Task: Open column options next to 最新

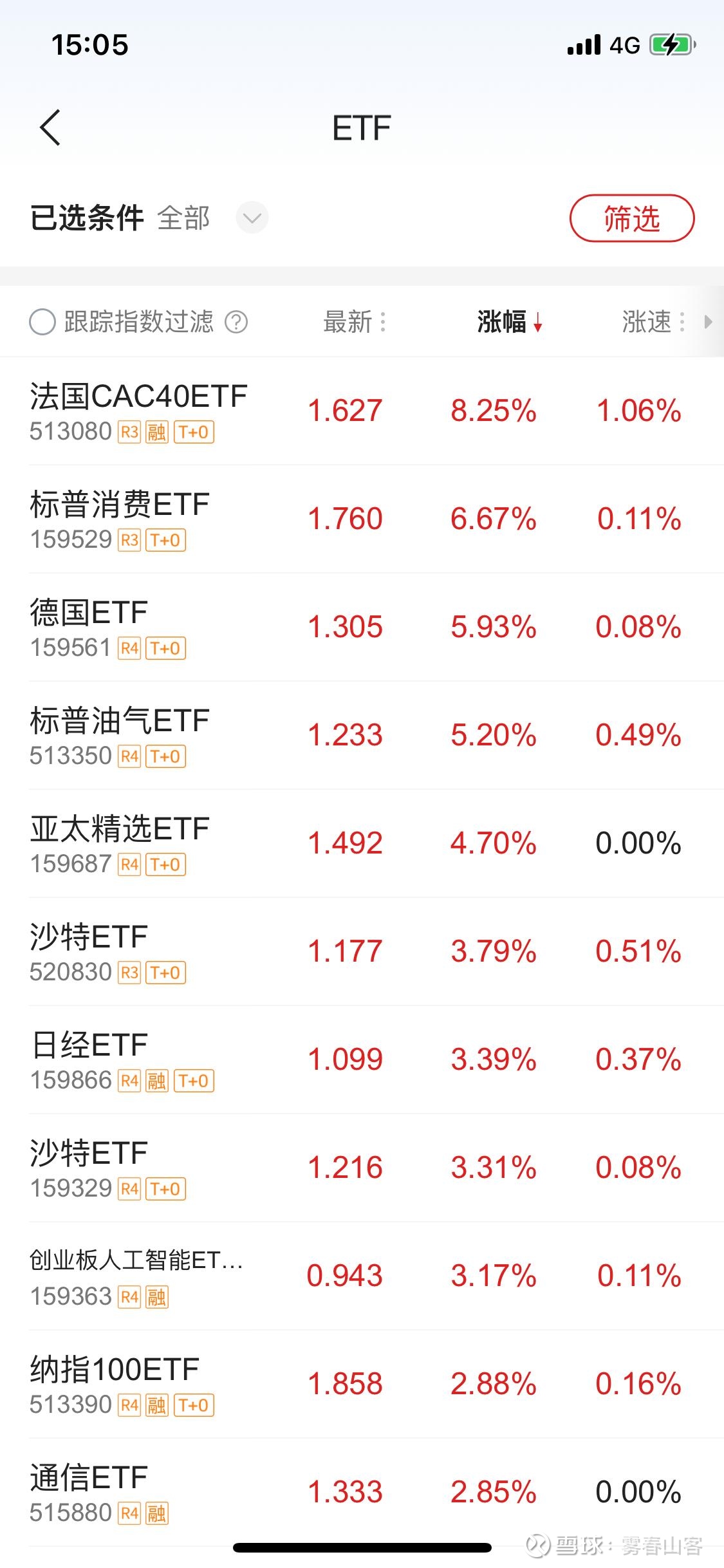Action: click(x=384, y=322)
